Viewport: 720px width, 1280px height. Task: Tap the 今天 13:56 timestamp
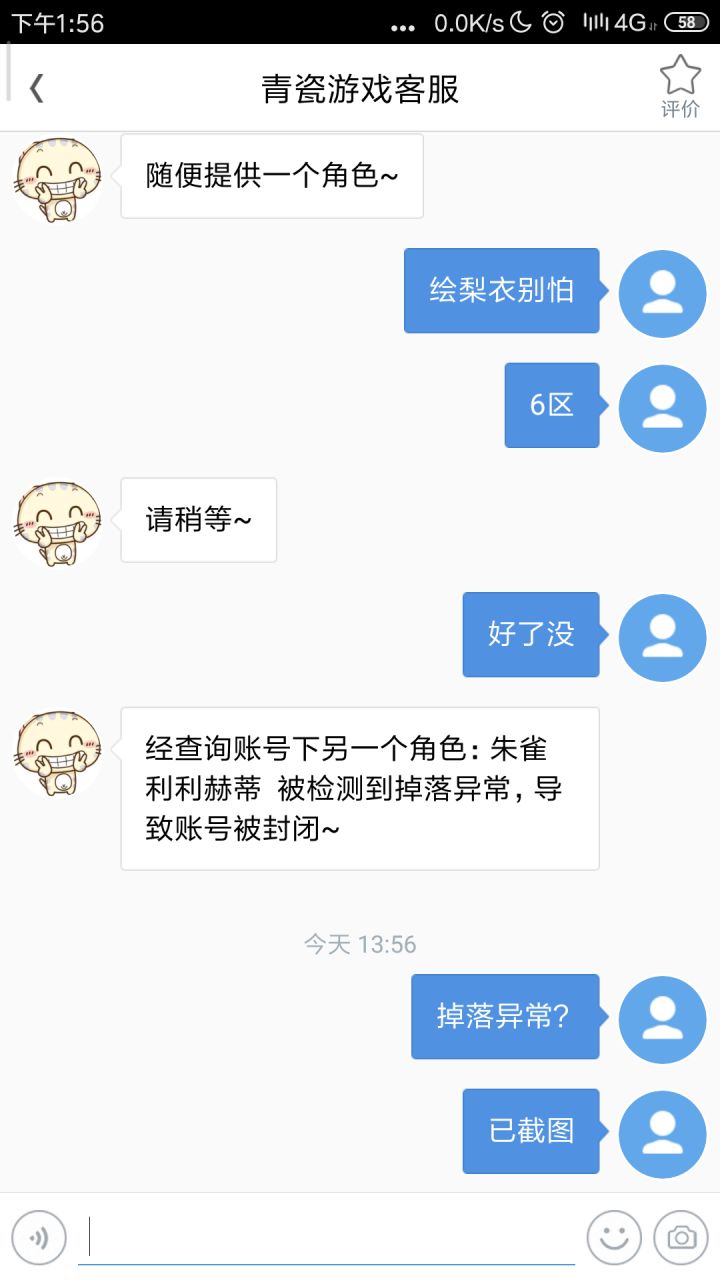point(360,943)
